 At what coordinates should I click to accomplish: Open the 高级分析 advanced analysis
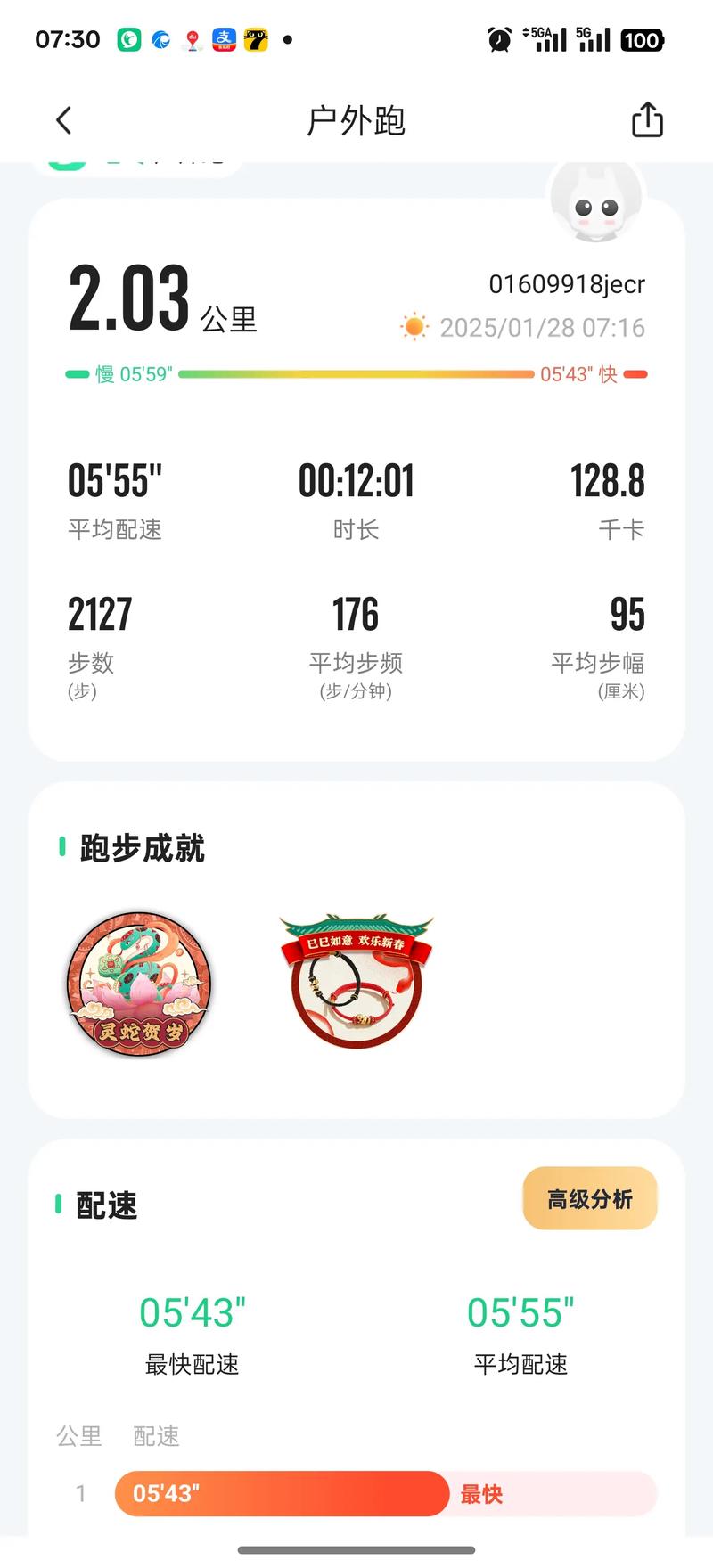click(590, 1199)
